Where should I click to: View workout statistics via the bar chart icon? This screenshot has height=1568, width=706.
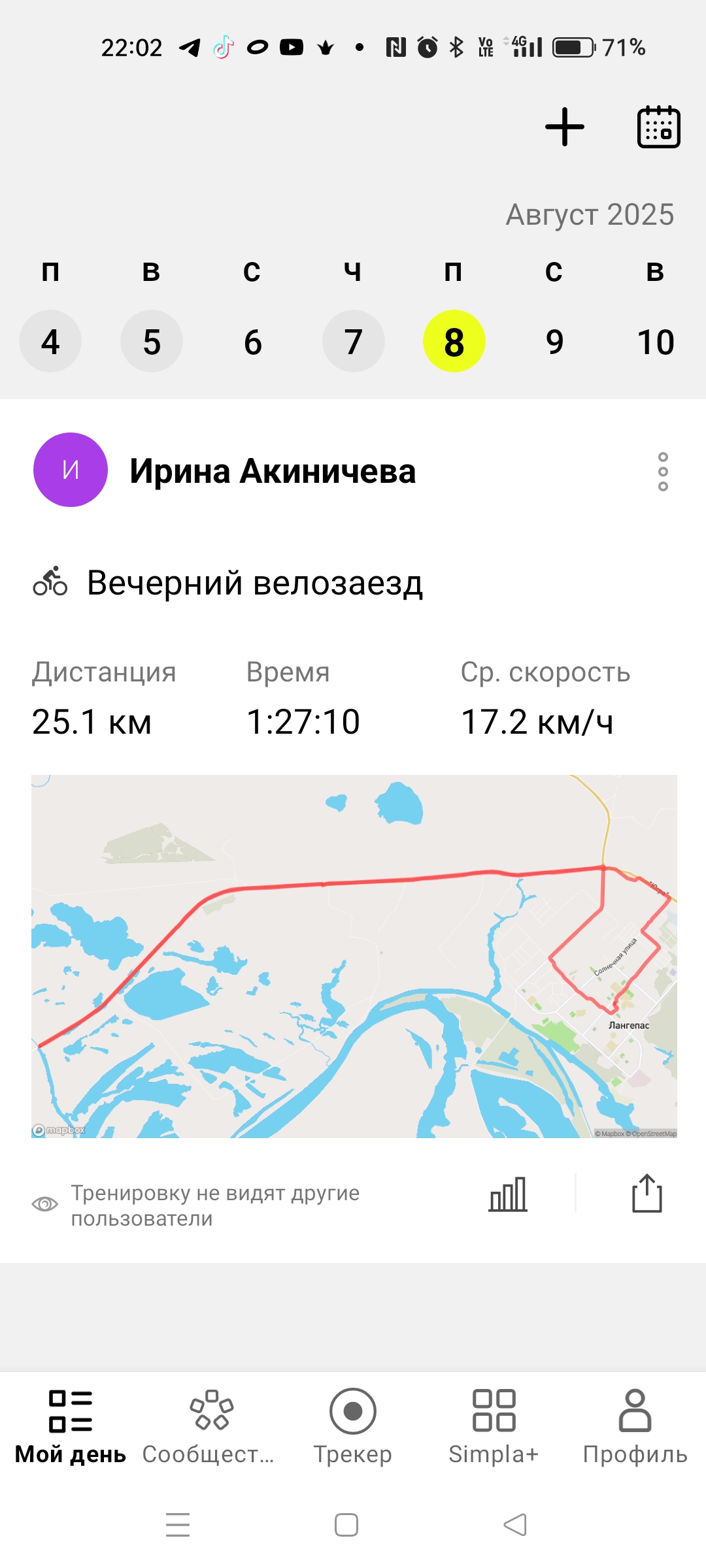pos(508,1194)
